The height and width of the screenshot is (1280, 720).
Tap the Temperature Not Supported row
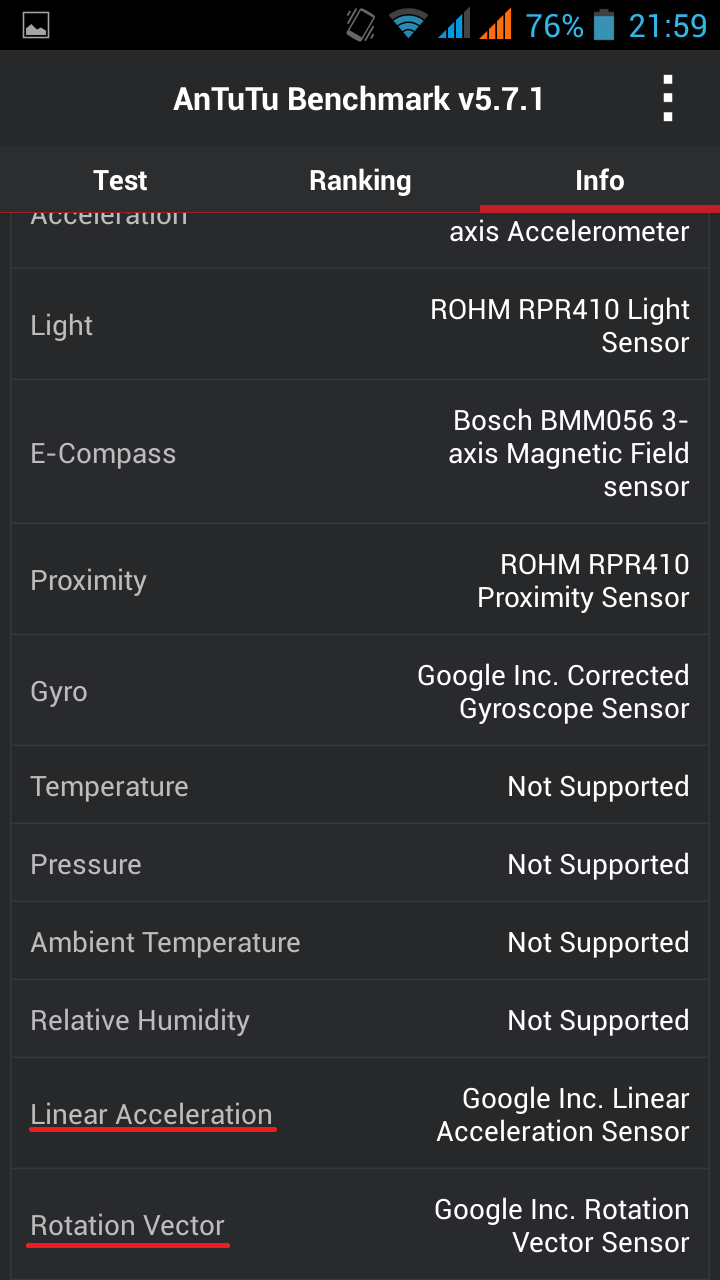pyautogui.click(x=360, y=786)
